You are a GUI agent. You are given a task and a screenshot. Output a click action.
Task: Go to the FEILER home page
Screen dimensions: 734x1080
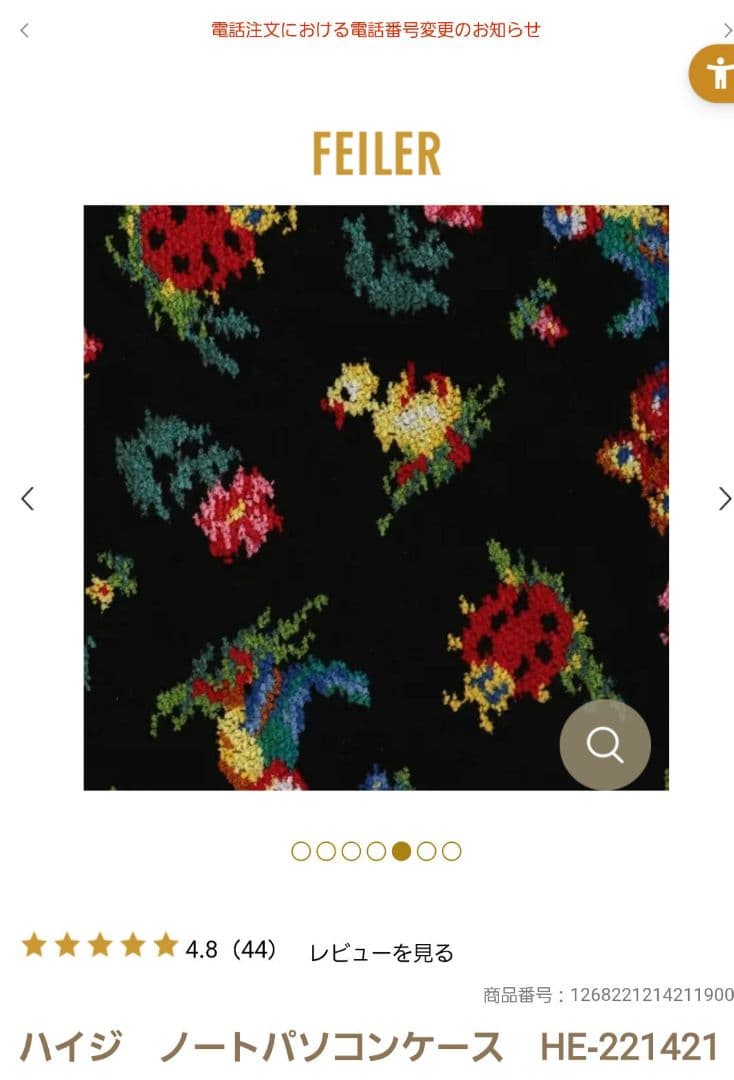tap(376, 154)
